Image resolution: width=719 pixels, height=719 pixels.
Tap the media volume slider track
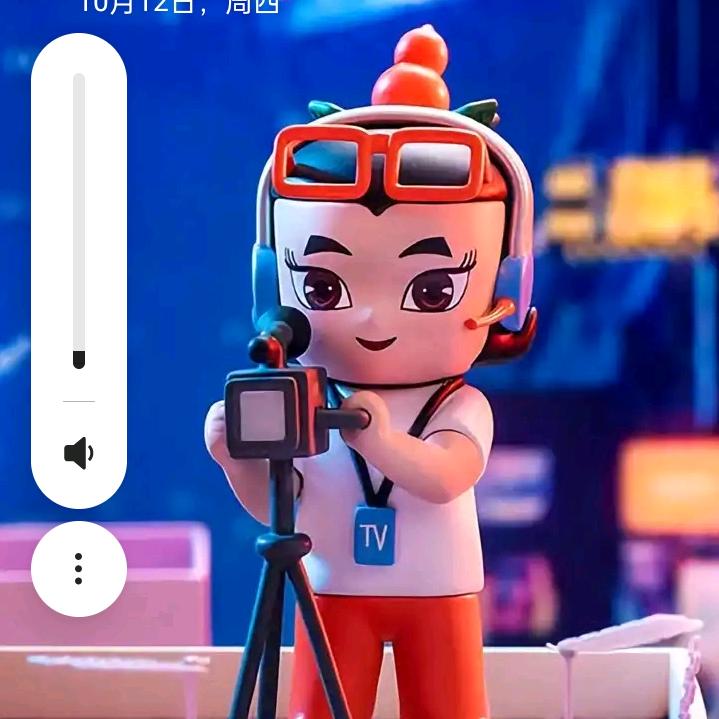(x=79, y=220)
